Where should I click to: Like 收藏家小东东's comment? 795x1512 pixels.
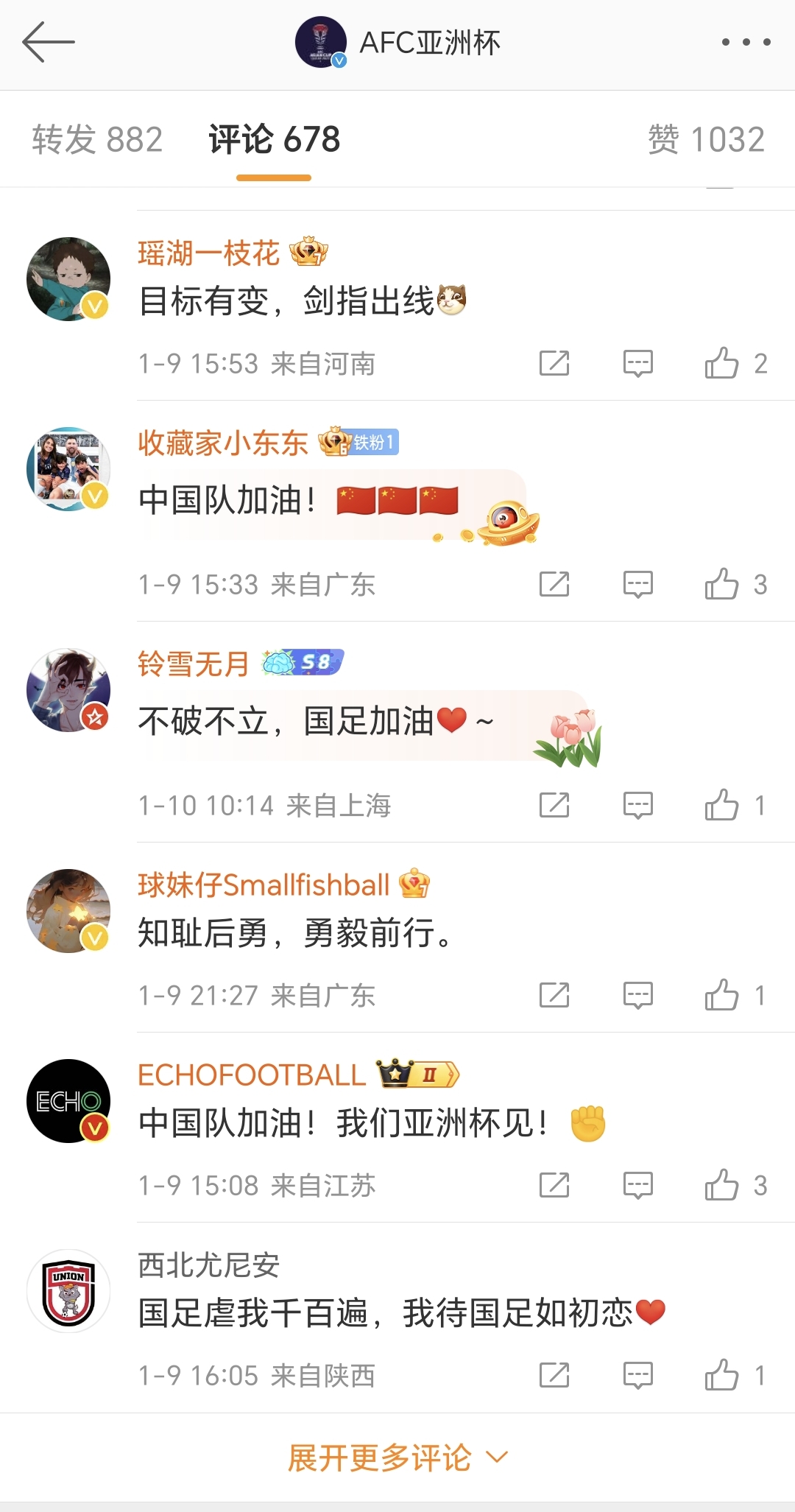[x=721, y=584]
